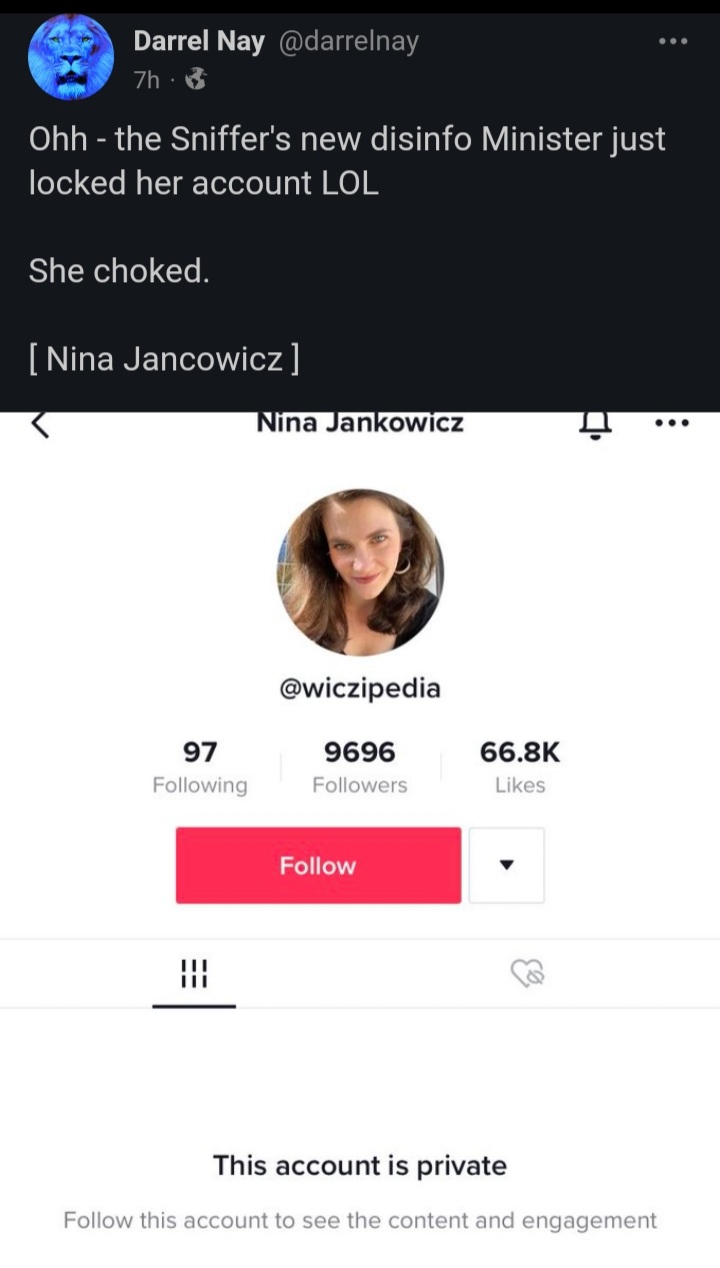Open Darrel Nay's profile picture

70,57
